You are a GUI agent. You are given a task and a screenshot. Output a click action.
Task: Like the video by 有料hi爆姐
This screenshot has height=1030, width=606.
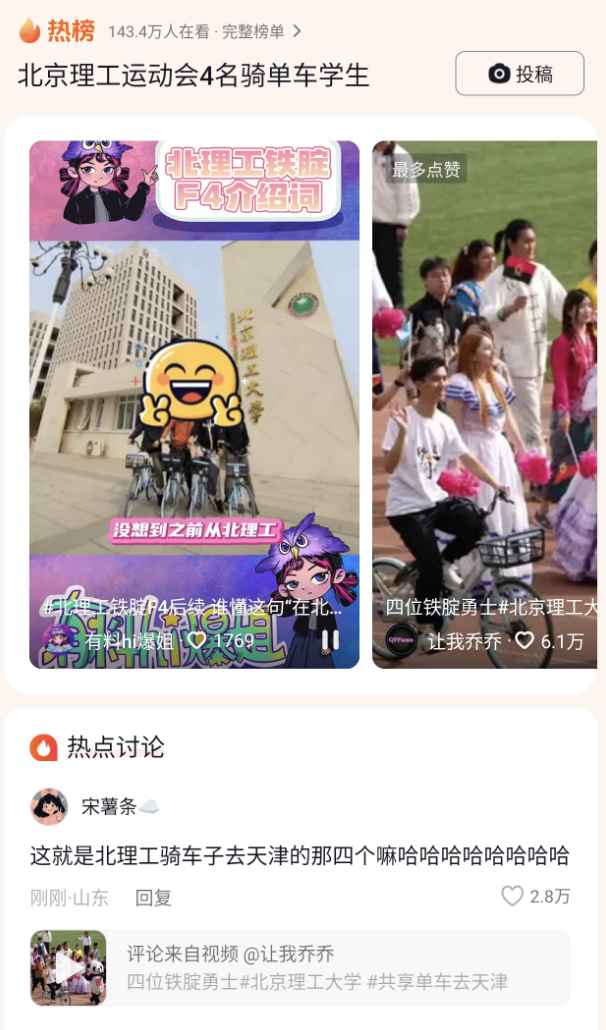[197, 640]
